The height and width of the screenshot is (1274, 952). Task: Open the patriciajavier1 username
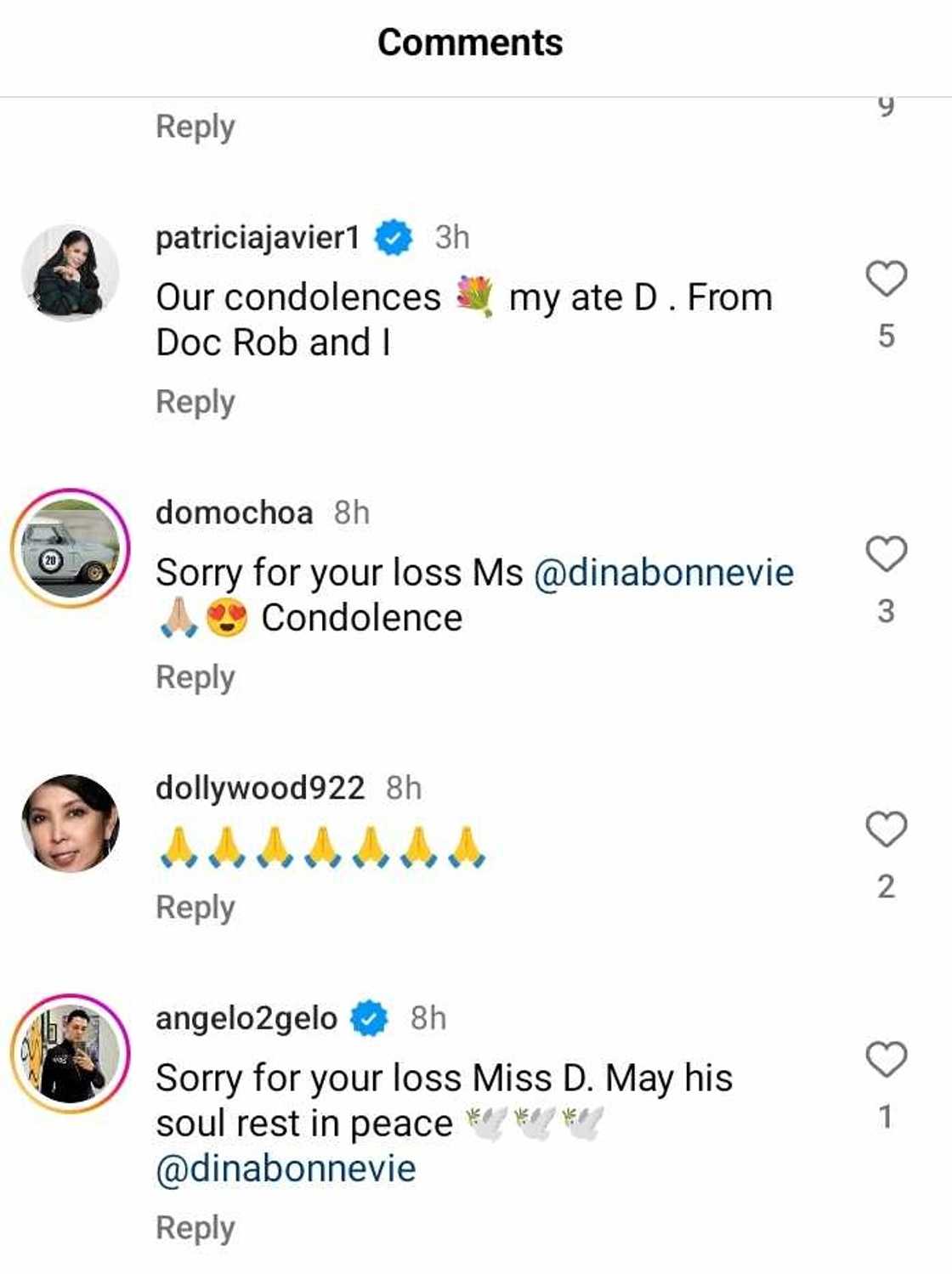coord(258,237)
